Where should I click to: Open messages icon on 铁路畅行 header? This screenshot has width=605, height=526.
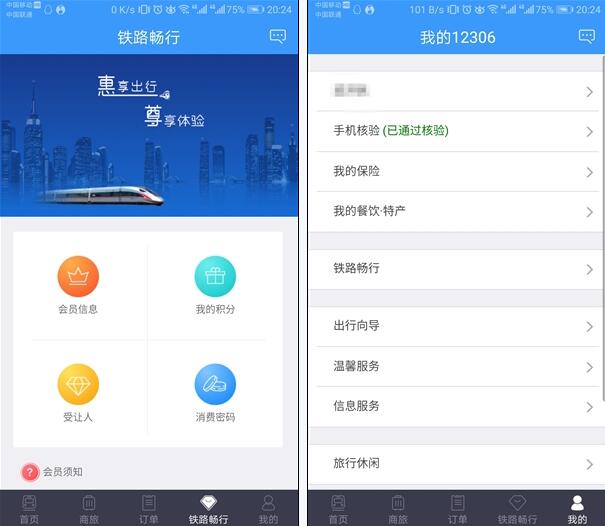click(278, 37)
